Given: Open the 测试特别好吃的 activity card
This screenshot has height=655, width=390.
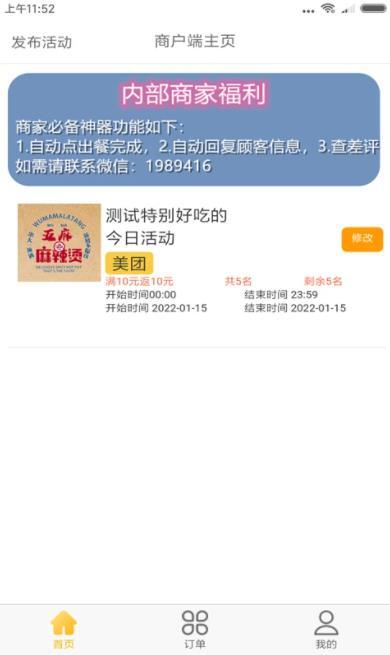Looking at the screenshot, I should click(x=196, y=260).
